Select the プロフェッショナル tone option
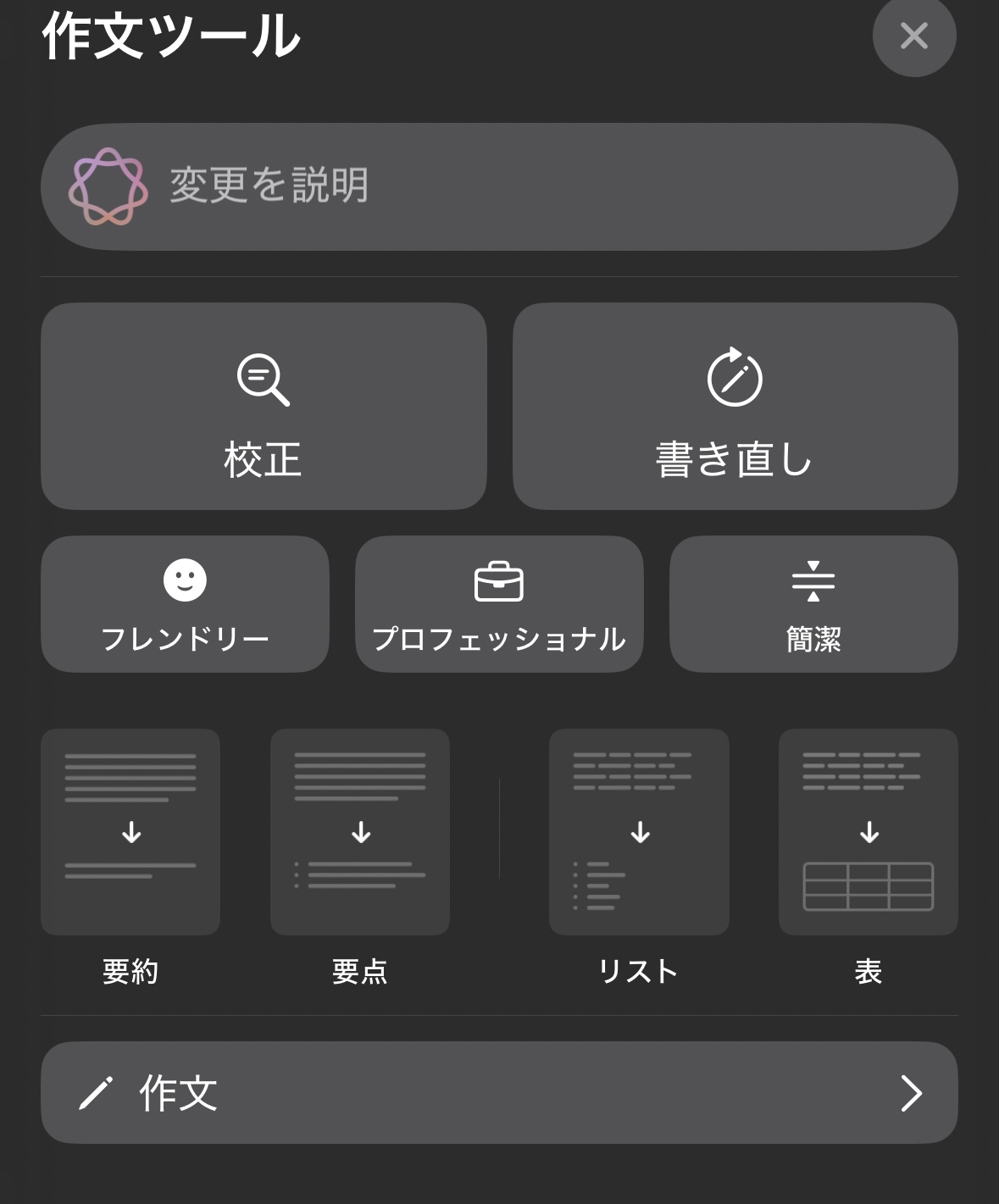The width and height of the screenshot is (999, 1204). (x=499, y=604)
